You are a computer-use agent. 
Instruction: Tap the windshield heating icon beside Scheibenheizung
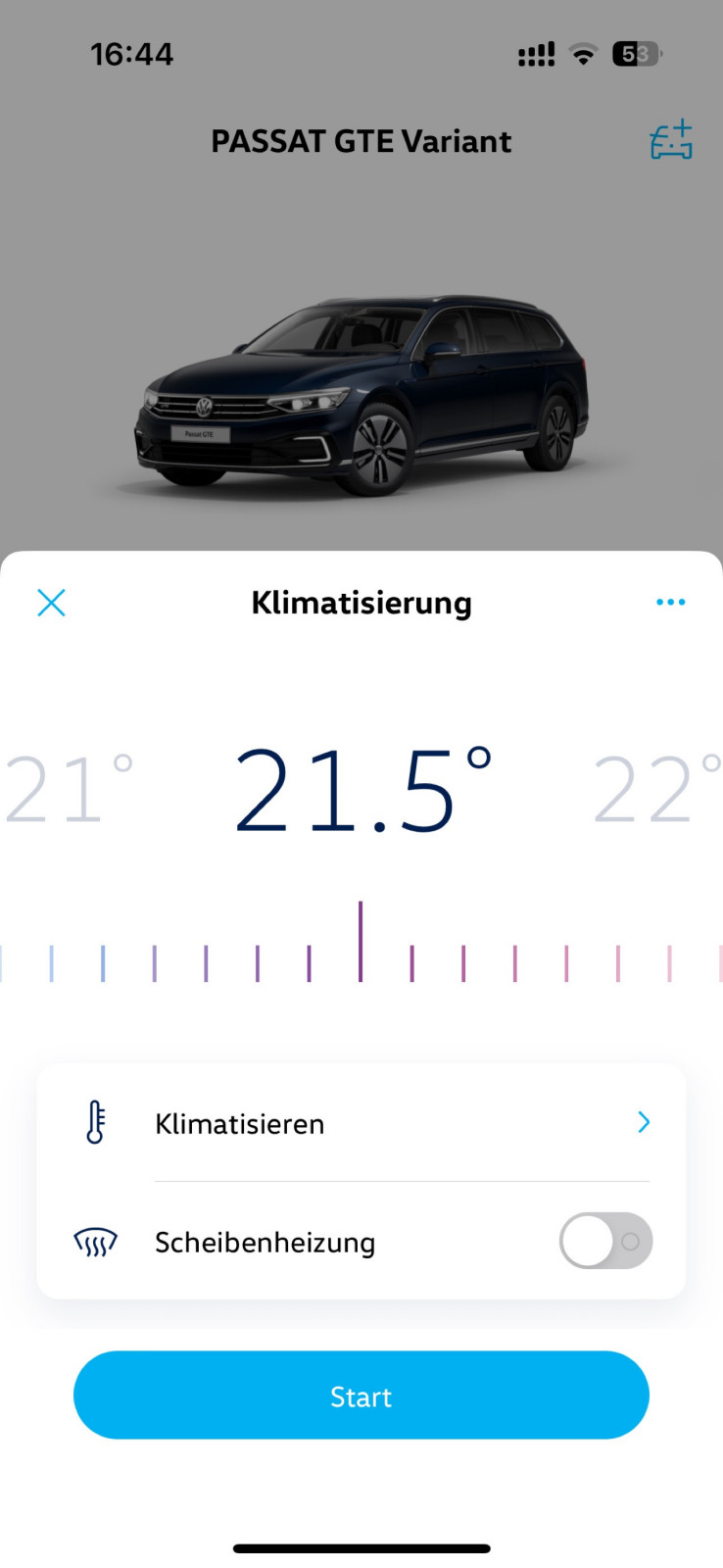94,1241
